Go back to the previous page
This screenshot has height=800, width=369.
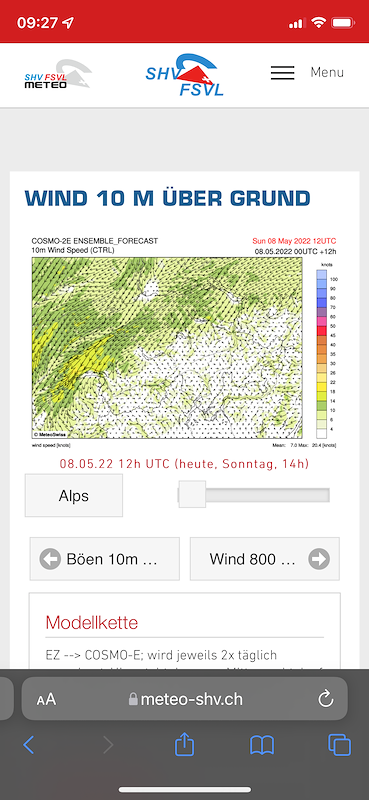29,745
